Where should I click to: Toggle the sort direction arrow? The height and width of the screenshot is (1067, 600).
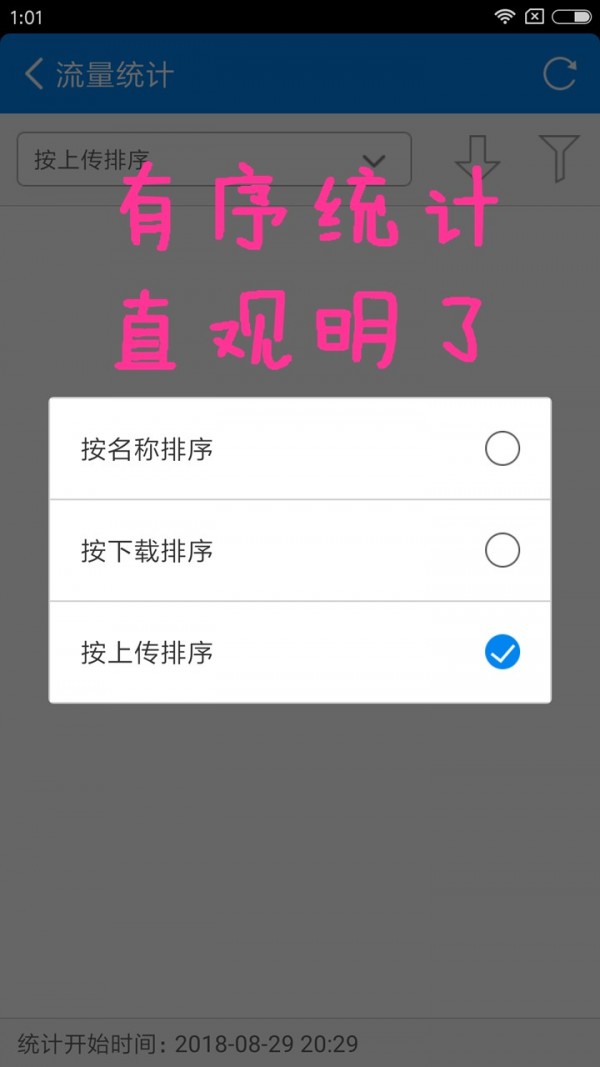pos(477,159)
